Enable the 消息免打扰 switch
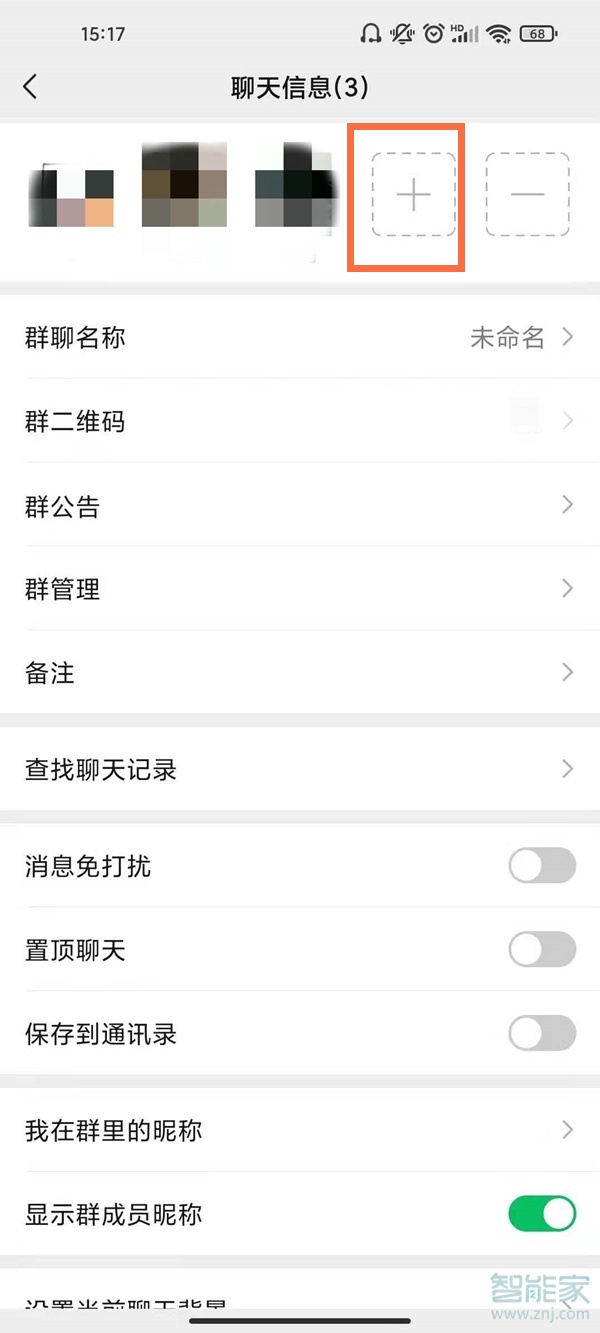Image resolution: width=600 pixels, height=1333 pixels. point(542,866)
